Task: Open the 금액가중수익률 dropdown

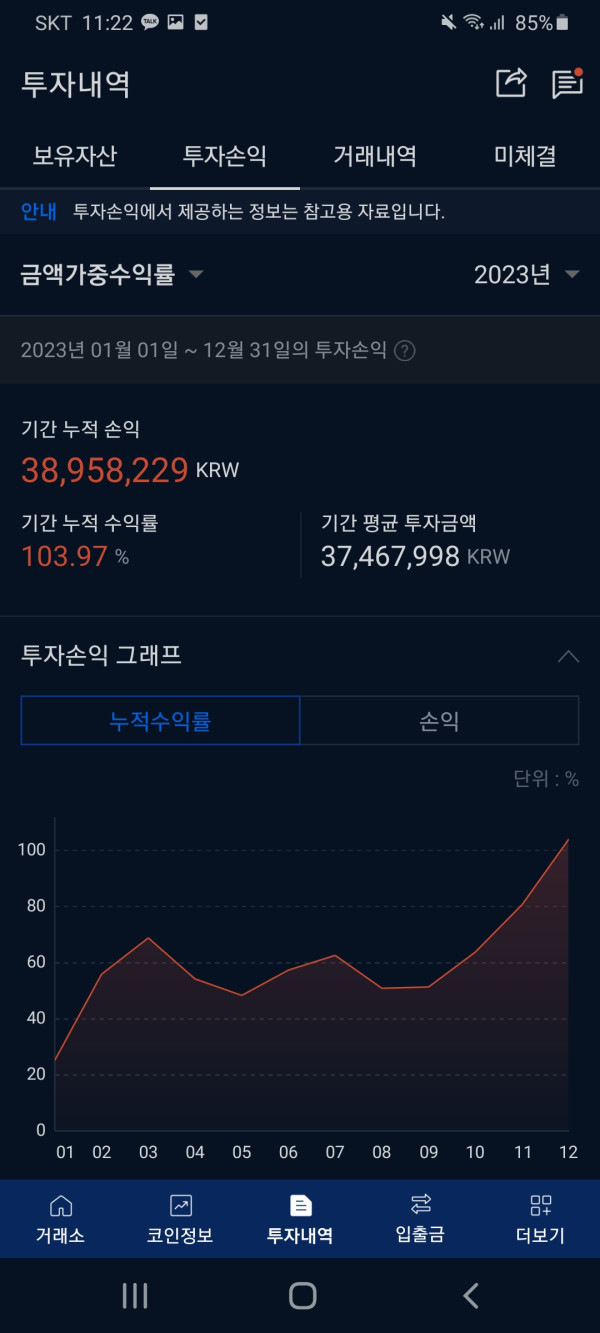Action: coord(112,275)
